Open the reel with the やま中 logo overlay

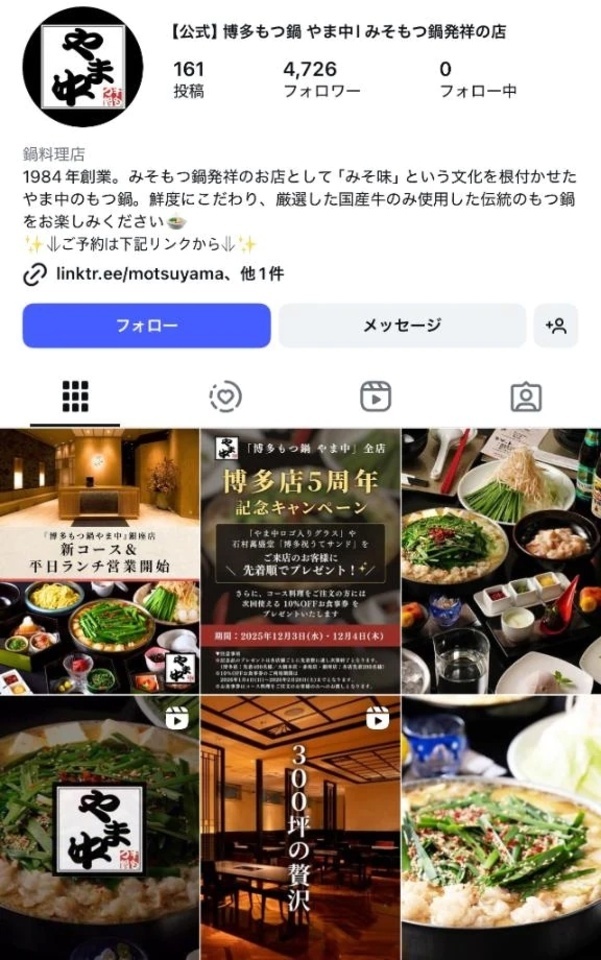click(x=99, y=828)
